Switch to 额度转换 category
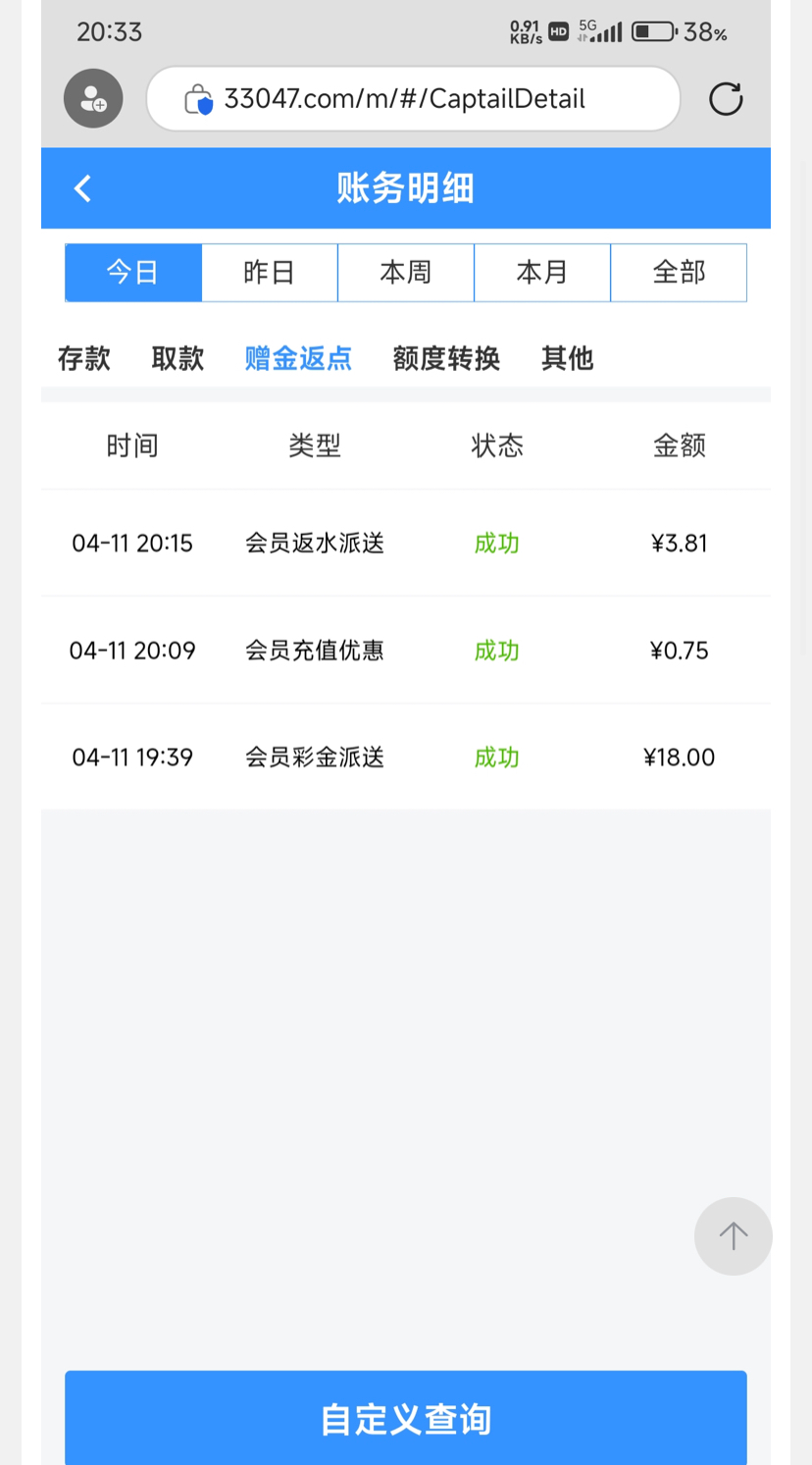 coord(446,359)
